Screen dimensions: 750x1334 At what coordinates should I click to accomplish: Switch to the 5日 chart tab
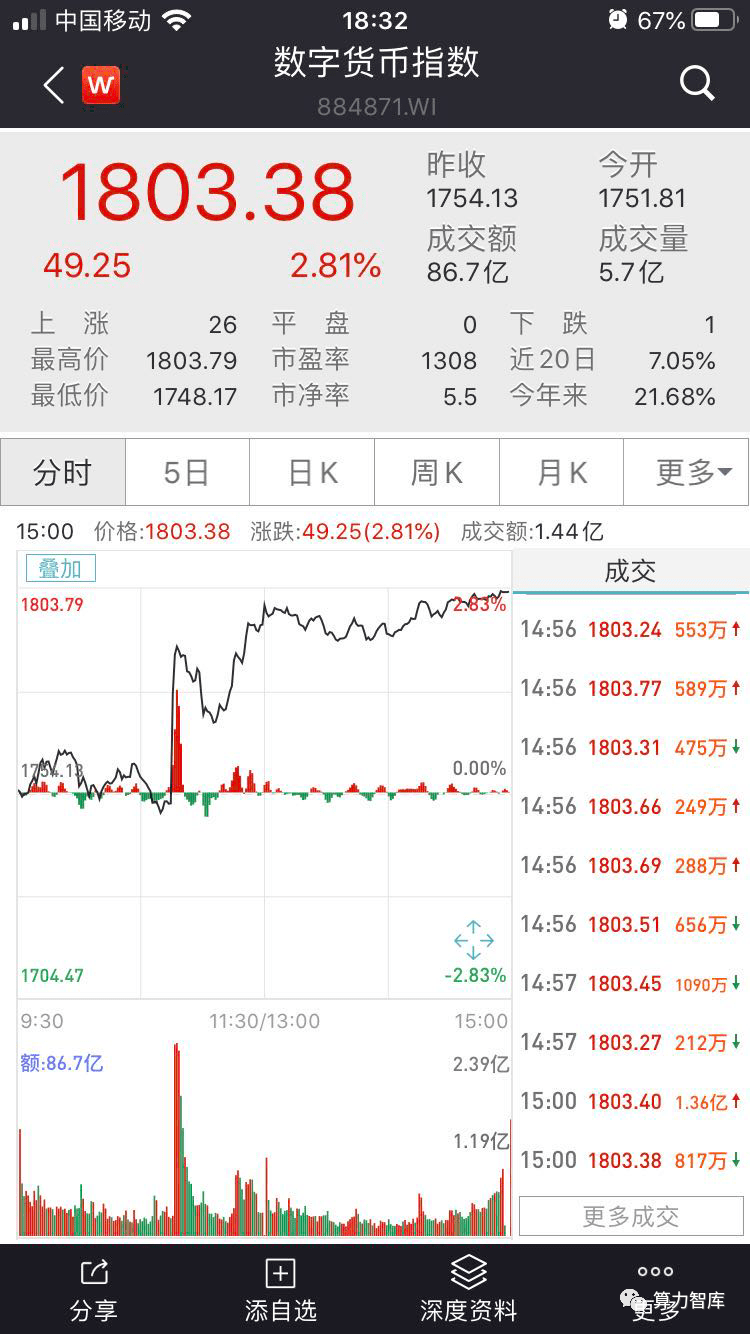187,472
